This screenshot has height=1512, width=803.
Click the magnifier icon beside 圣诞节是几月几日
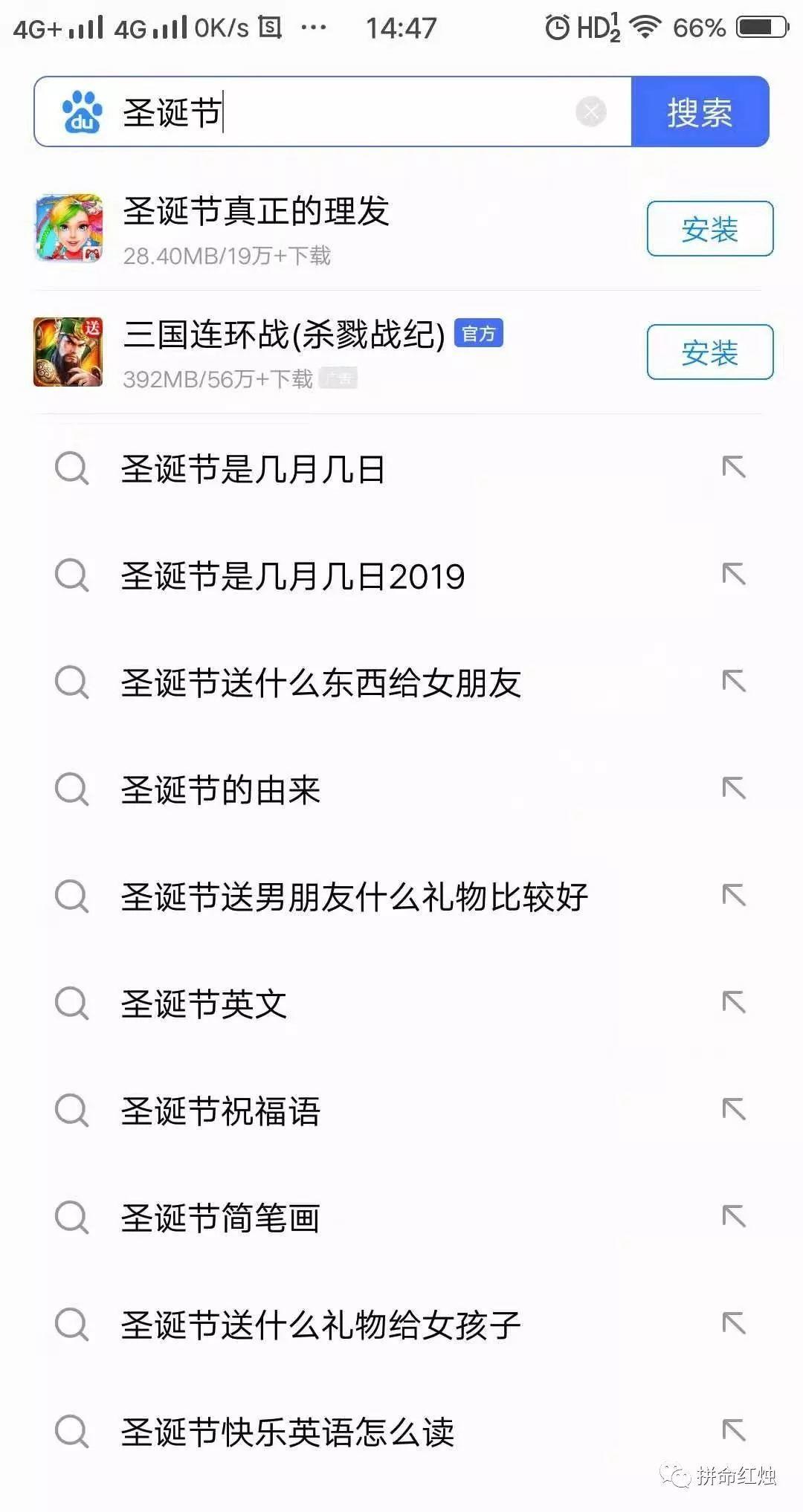point(71,468)
